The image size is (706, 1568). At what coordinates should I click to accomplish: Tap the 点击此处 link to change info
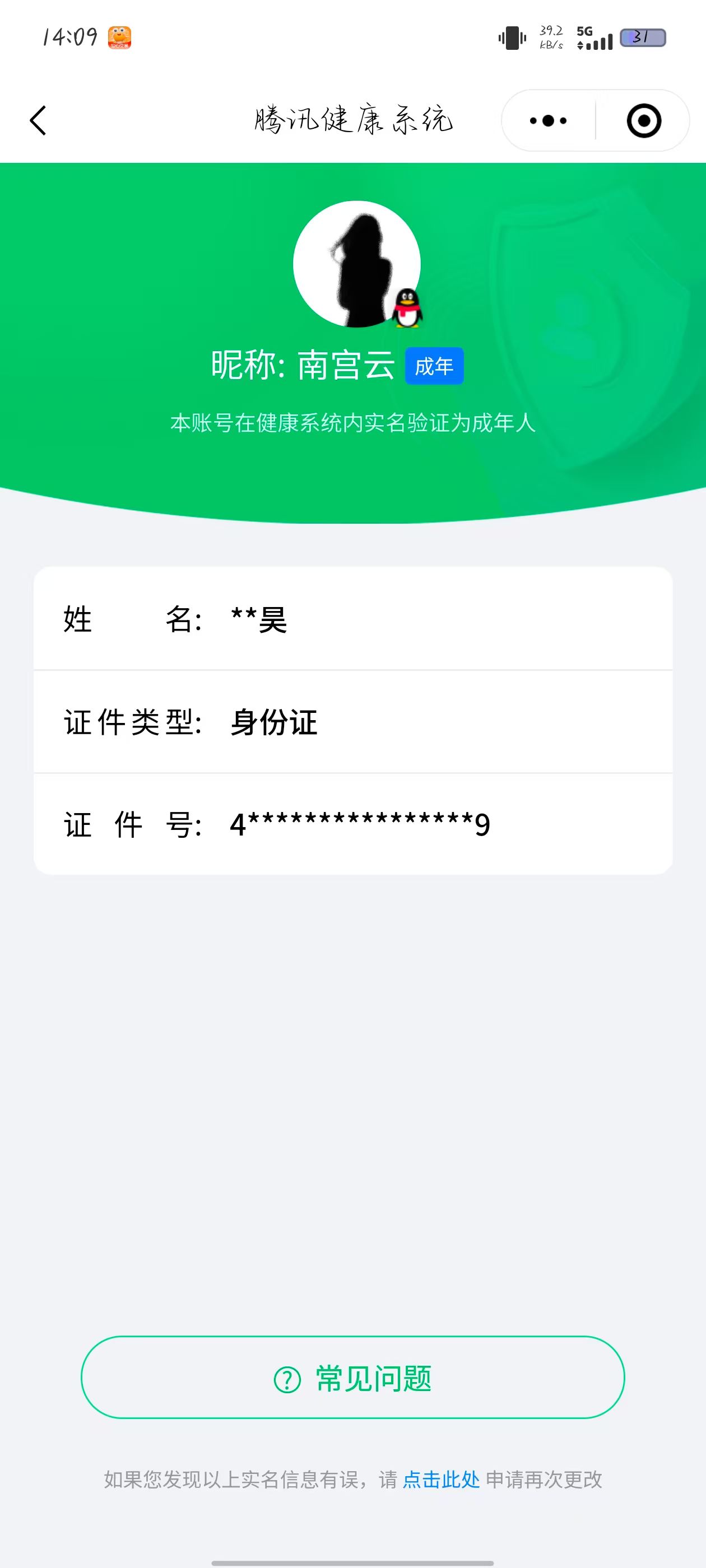click(x=441, y=1480)
